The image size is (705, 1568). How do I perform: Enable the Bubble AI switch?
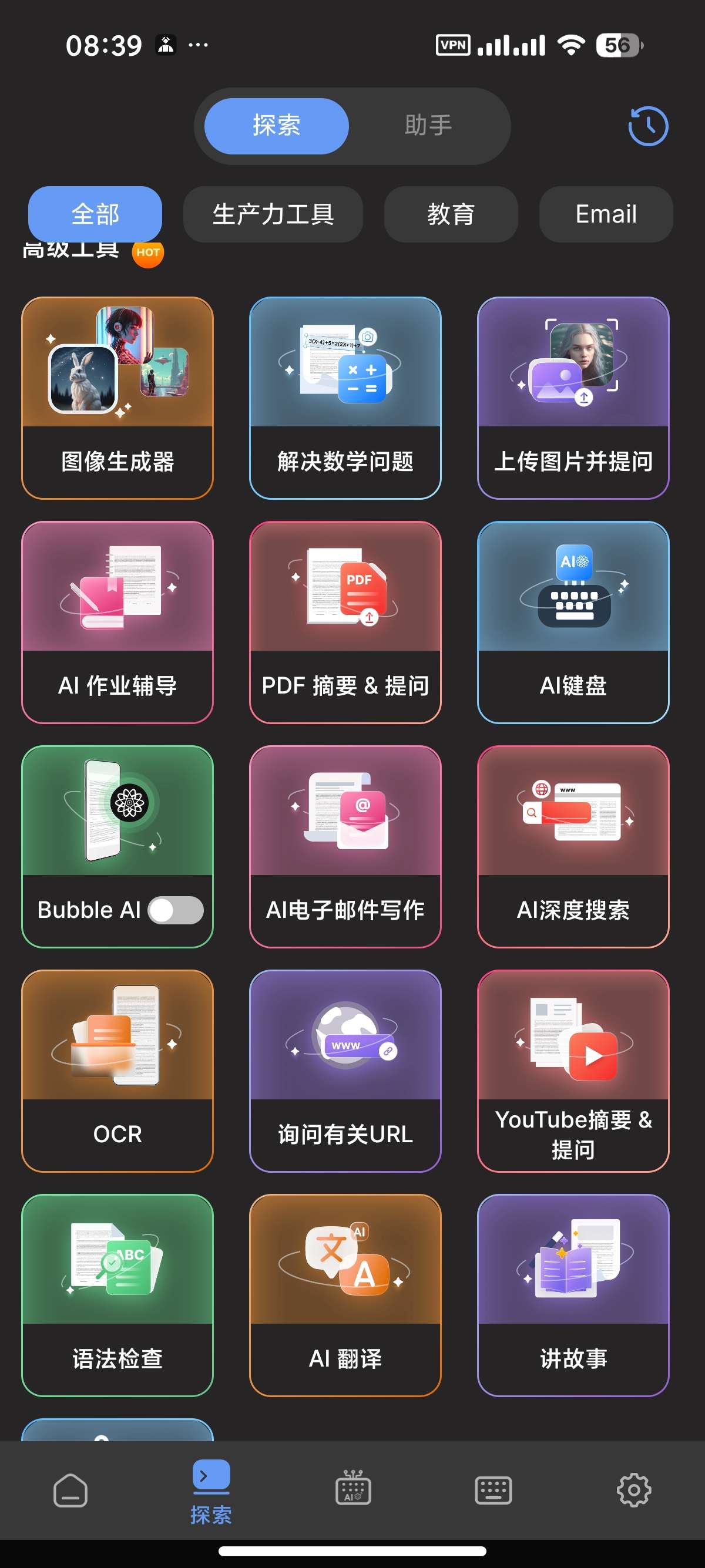pyautogui.click(x=176, y=910)
